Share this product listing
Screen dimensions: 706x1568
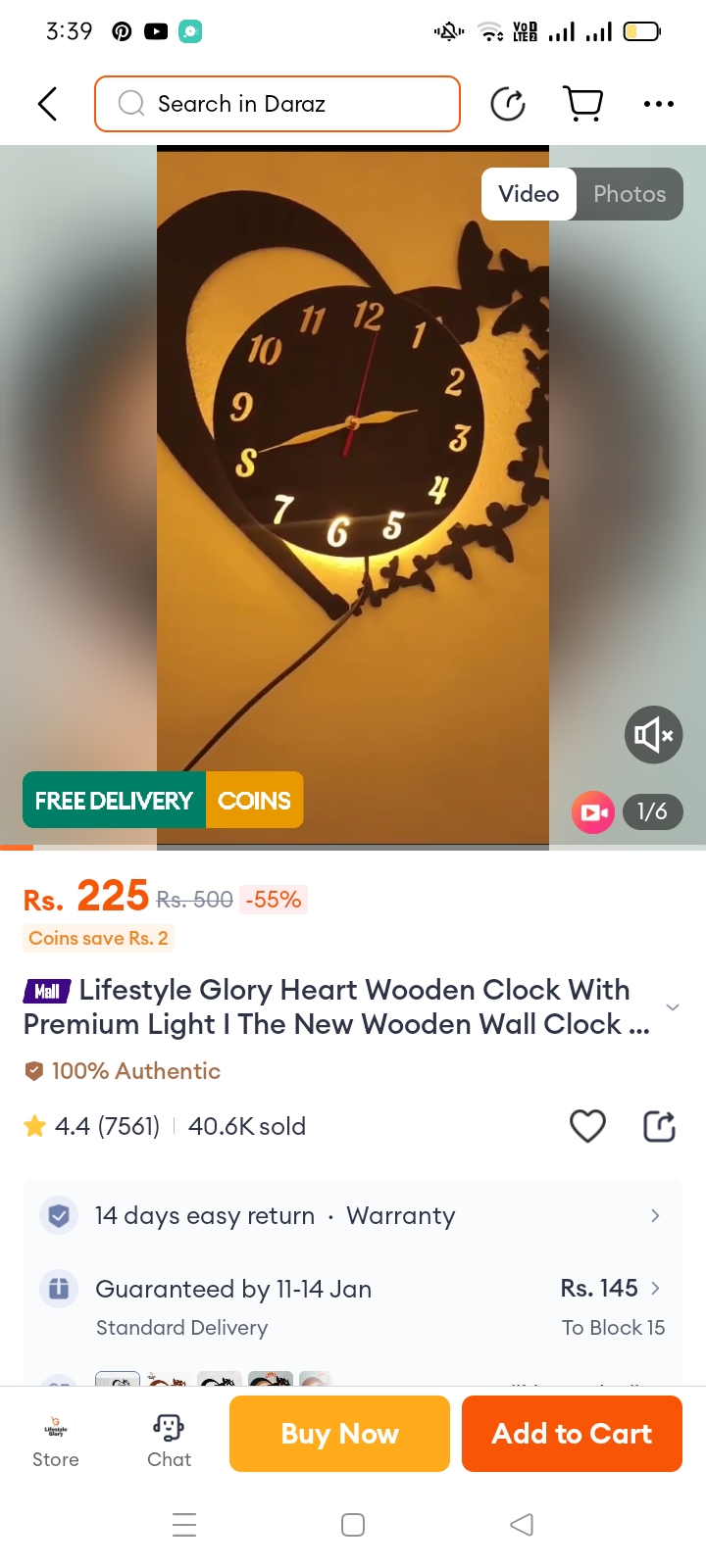tap(659, 1126)
